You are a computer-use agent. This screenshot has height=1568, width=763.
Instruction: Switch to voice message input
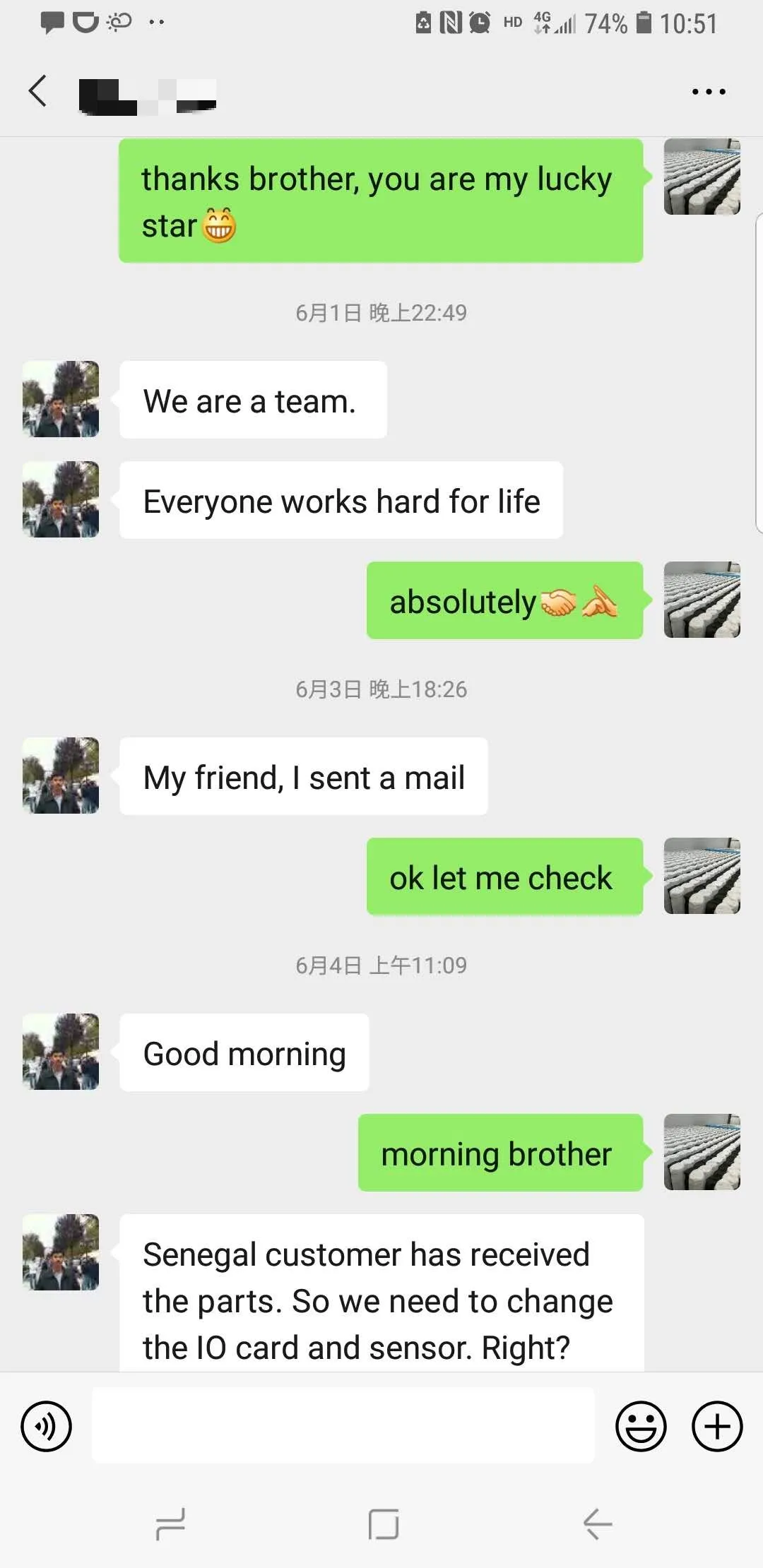point(47,1426)
